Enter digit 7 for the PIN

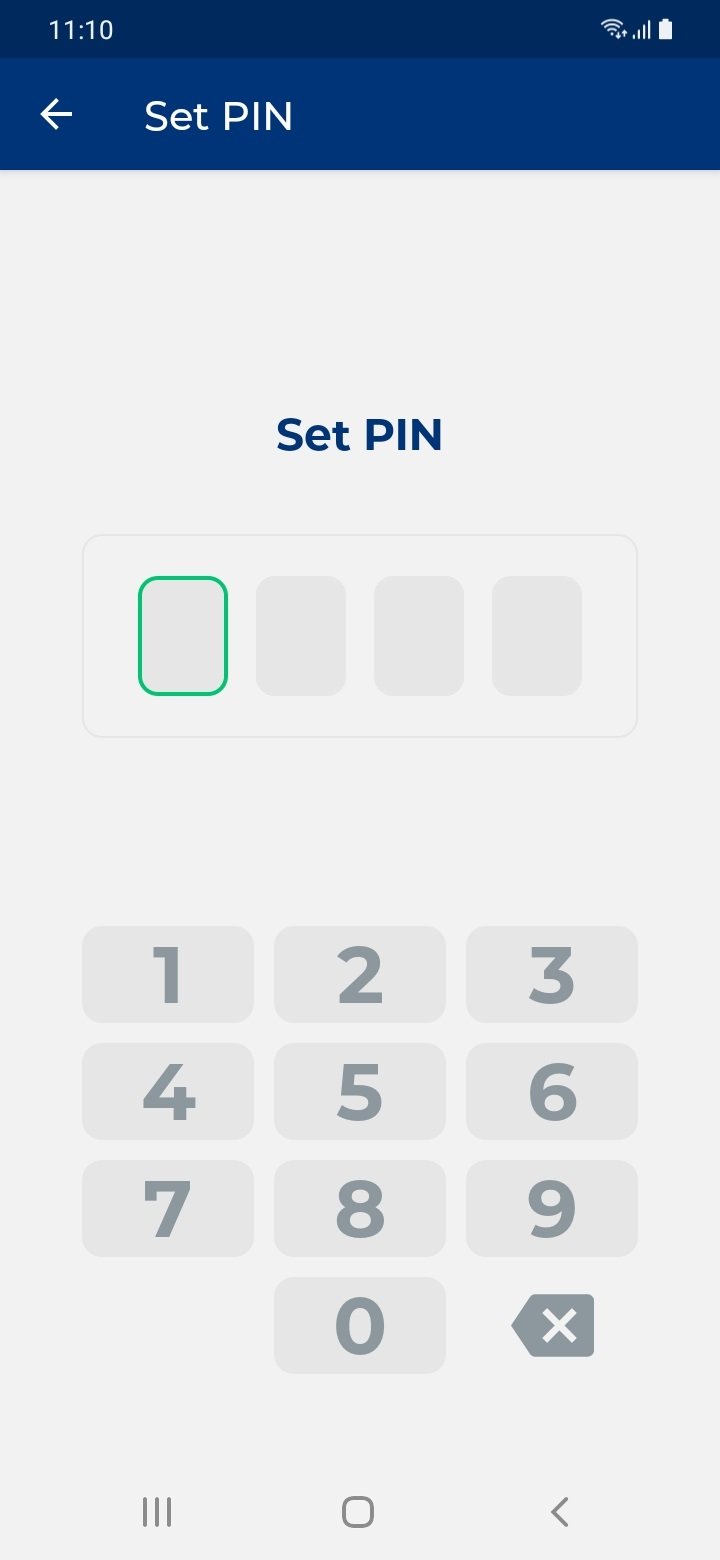coord(168,1209)
